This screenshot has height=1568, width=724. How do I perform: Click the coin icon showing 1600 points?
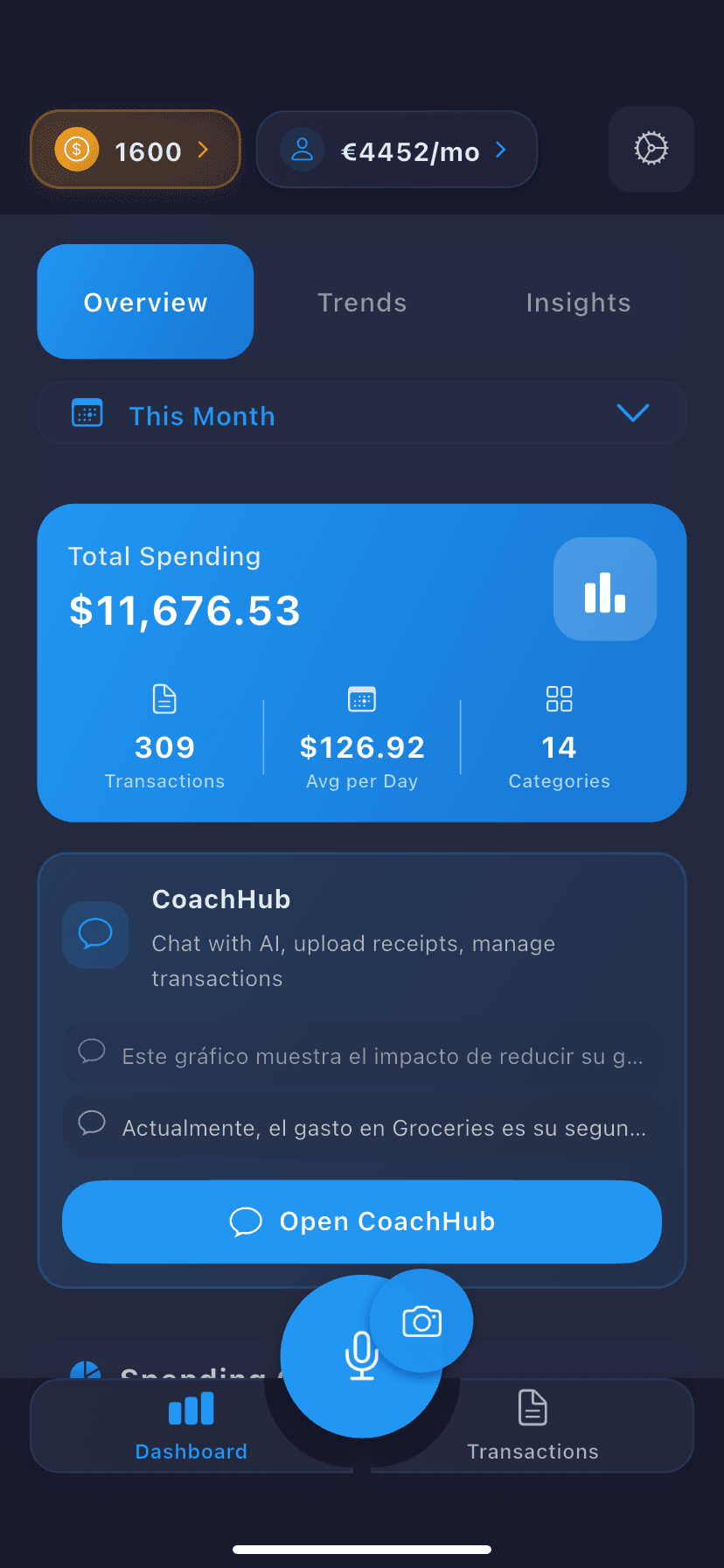click(75, 149)
